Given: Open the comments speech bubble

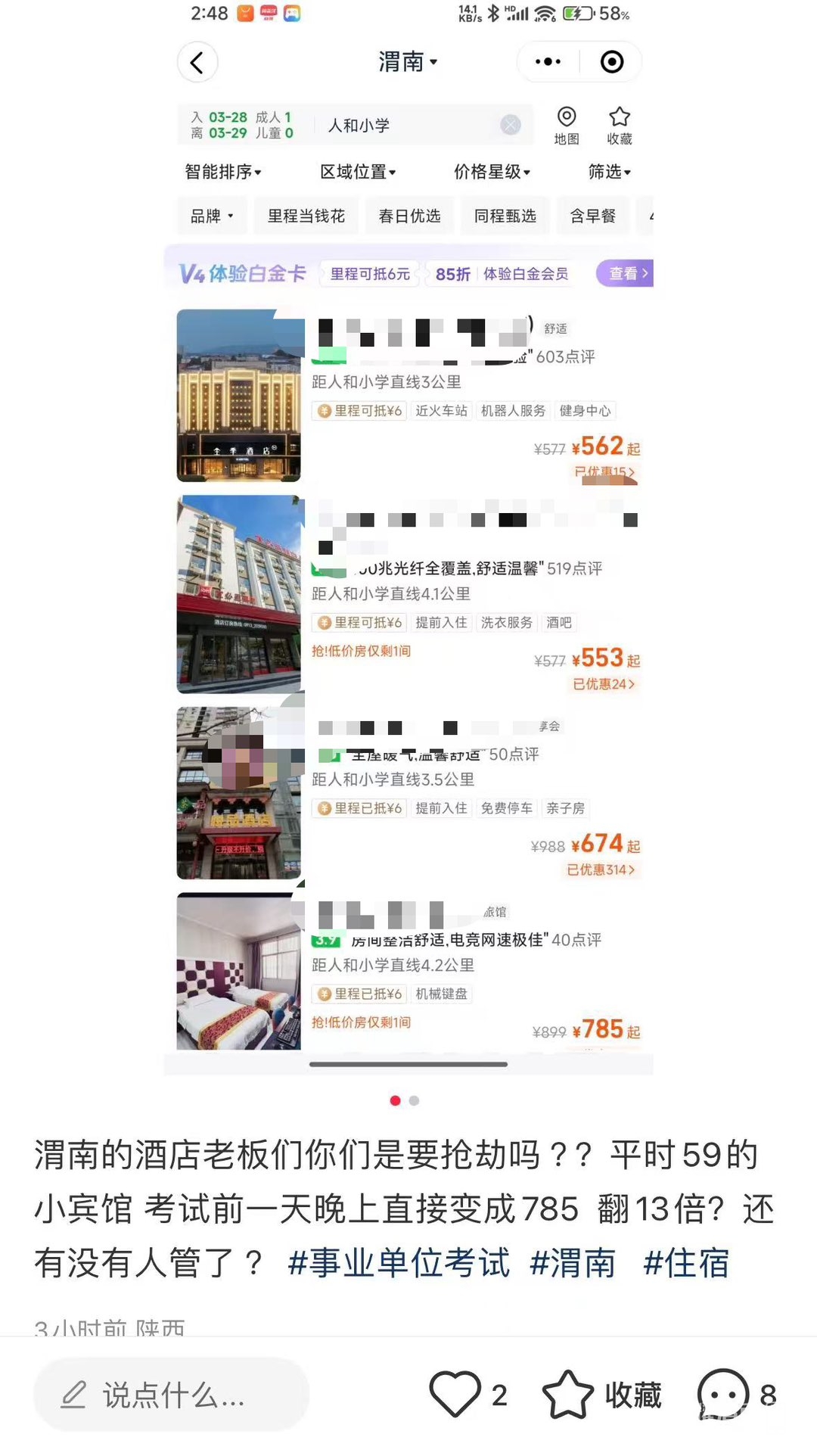Looking at the screenshot, I should tap(723, 1394).
